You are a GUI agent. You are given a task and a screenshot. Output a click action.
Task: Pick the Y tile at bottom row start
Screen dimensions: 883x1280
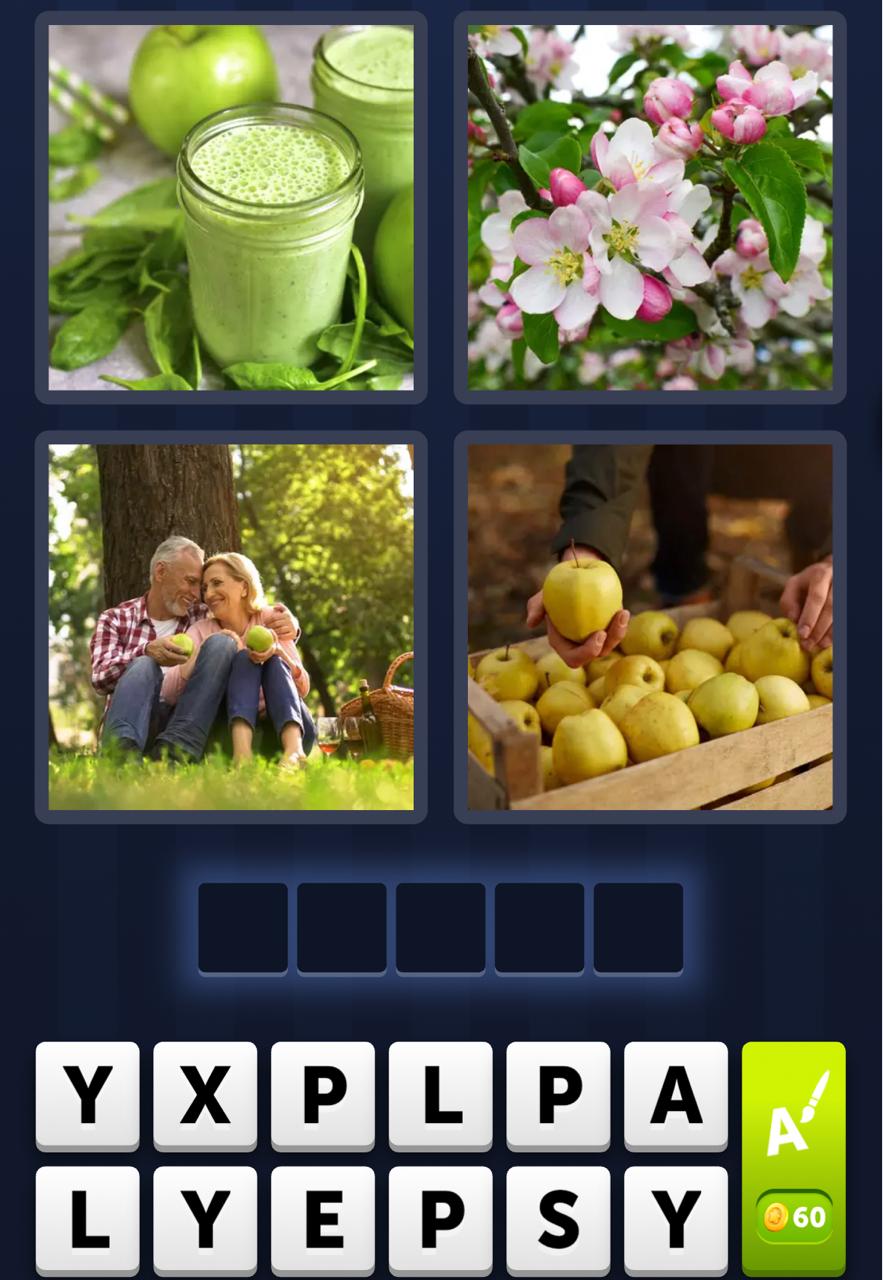204,1222
